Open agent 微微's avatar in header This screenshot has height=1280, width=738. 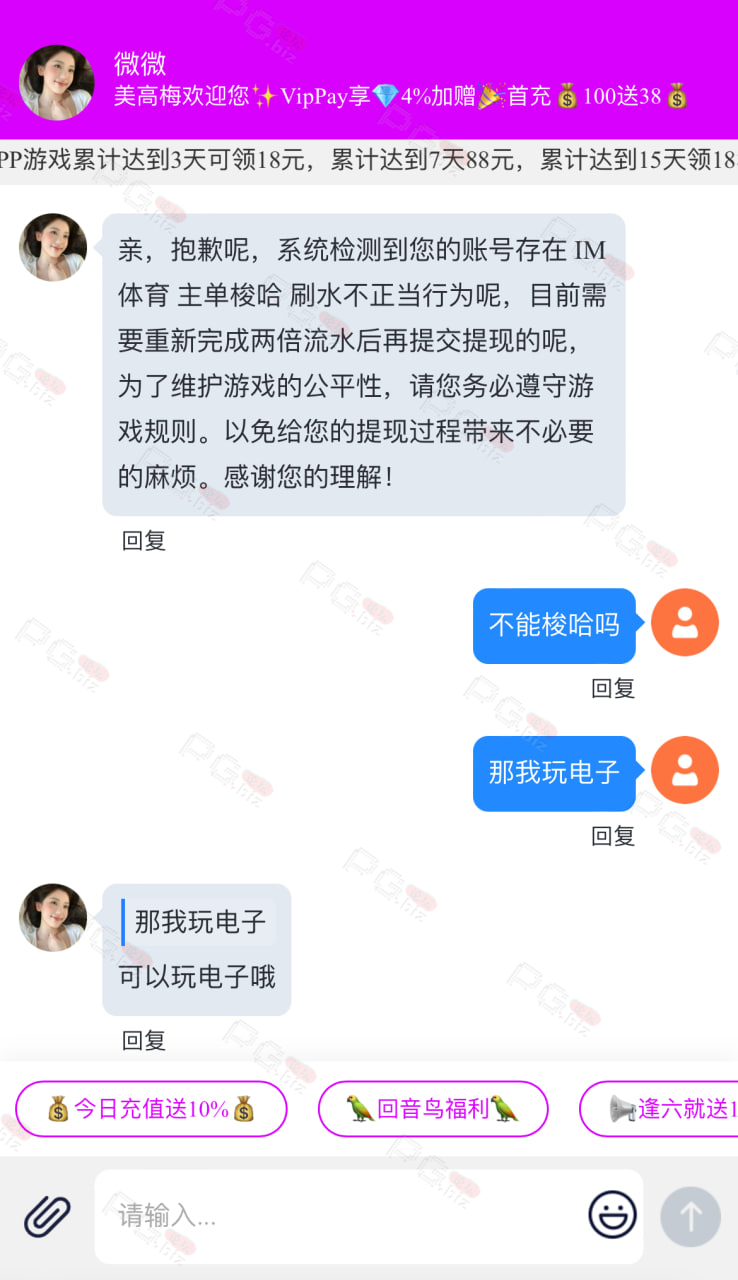pos(57,83)
